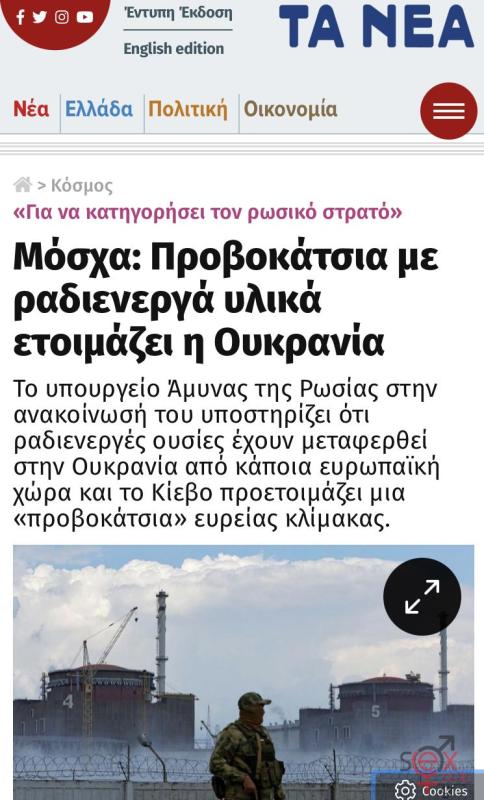This screenshot has height=800, width=484.
Task: Open the Κόσμος breadcrumb category
Action: pyautogui.click(x=82, y=186)
